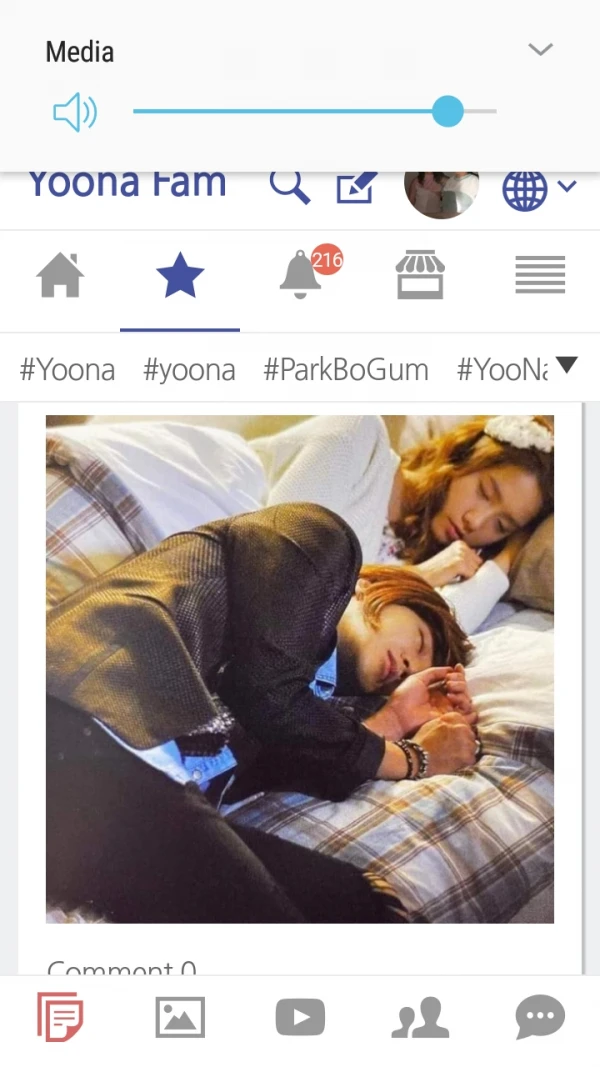Set the media volume slider level

(x=447, y=111)
